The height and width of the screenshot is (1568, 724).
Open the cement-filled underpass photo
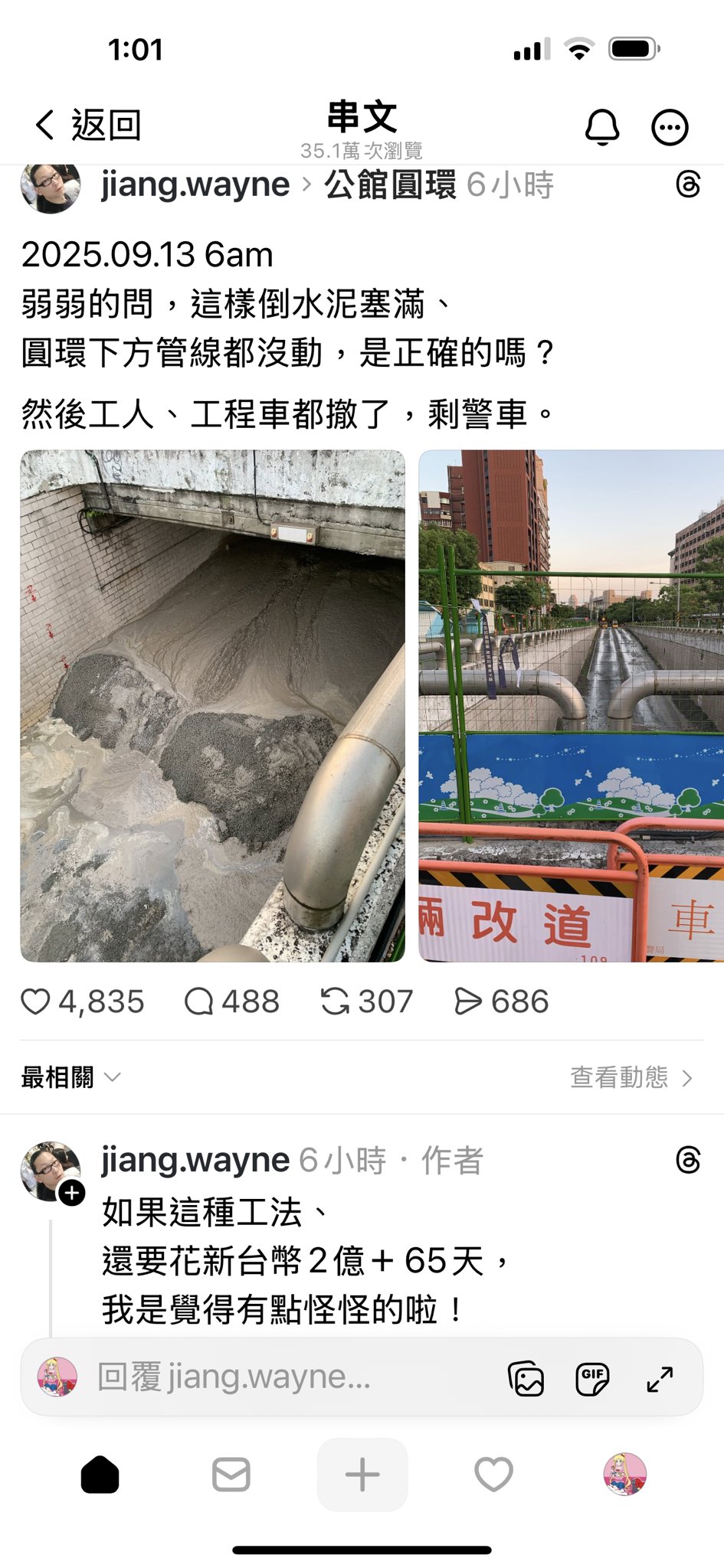212,705
